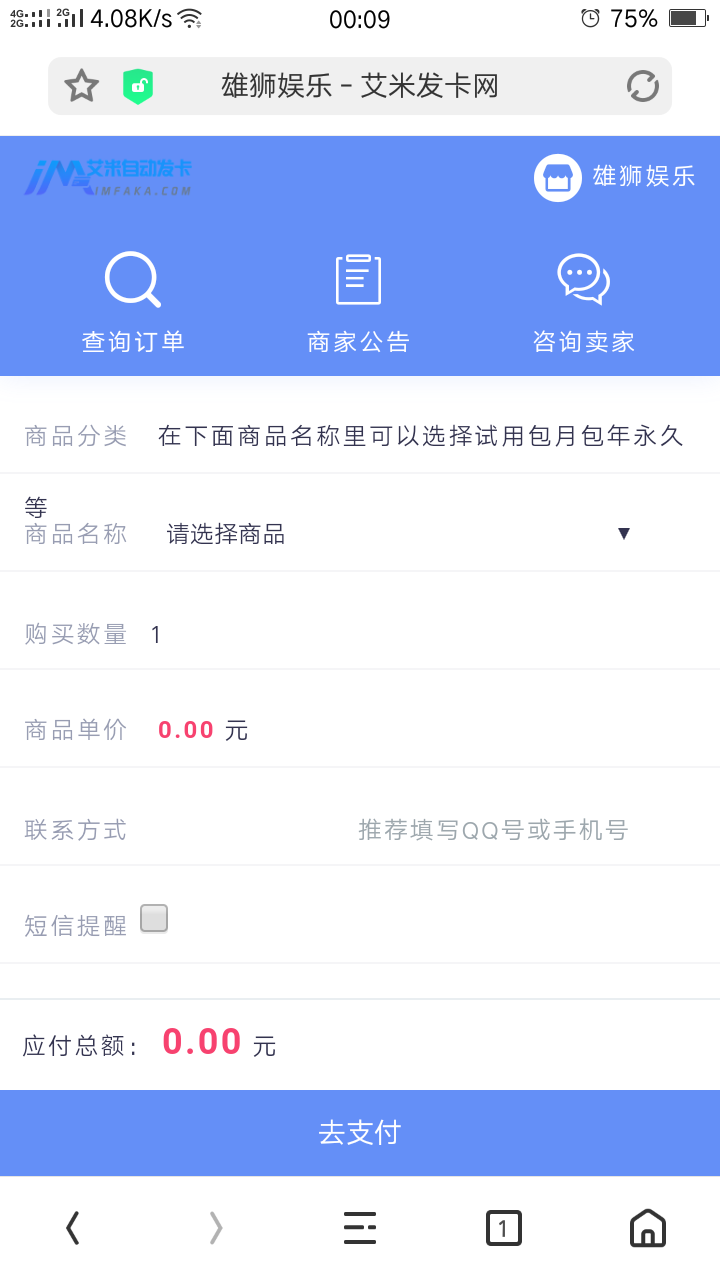
Task: Open the 雄狮娱乐 shop icon
Action: [x=557, y=178]
